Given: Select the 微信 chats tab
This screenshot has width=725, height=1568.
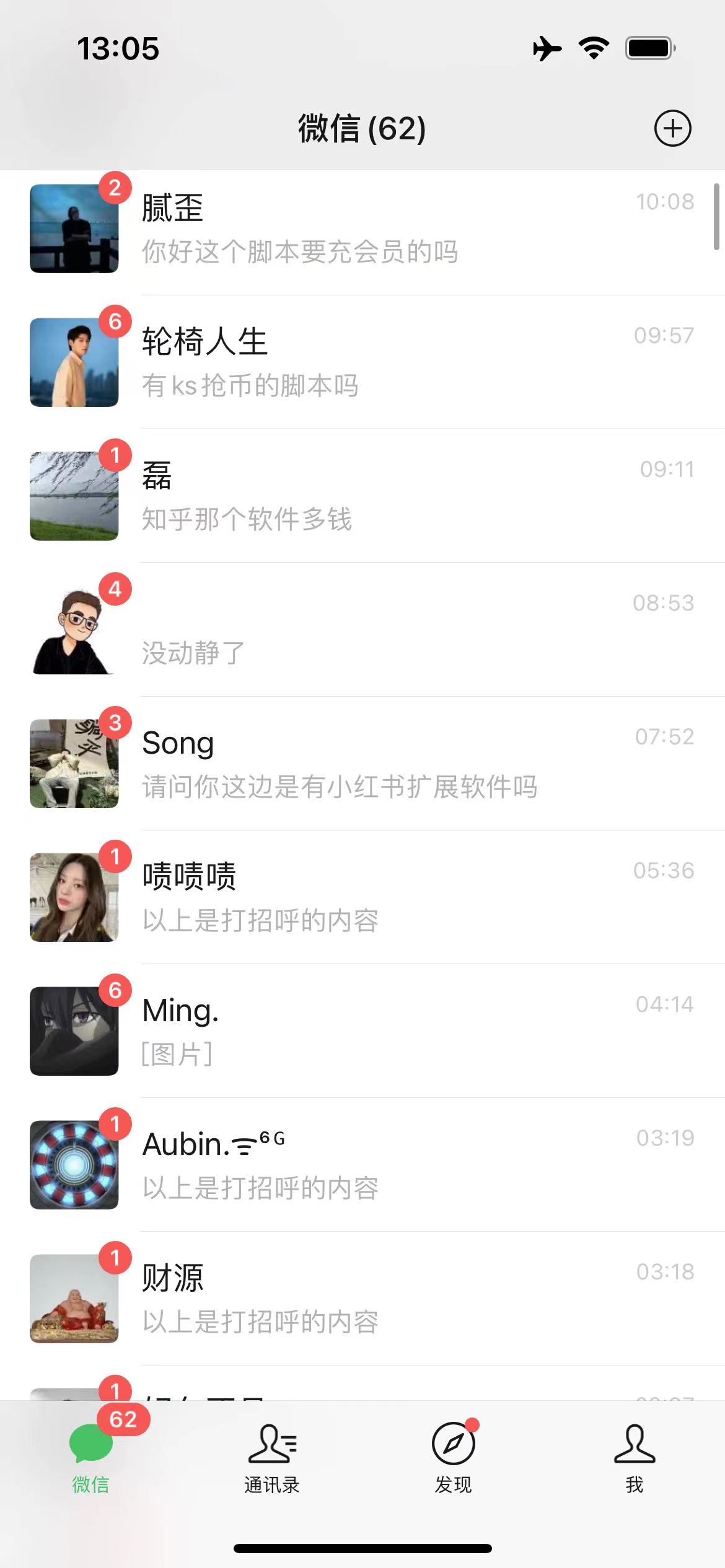Looking at the screenshot, I should point(91,1457).
